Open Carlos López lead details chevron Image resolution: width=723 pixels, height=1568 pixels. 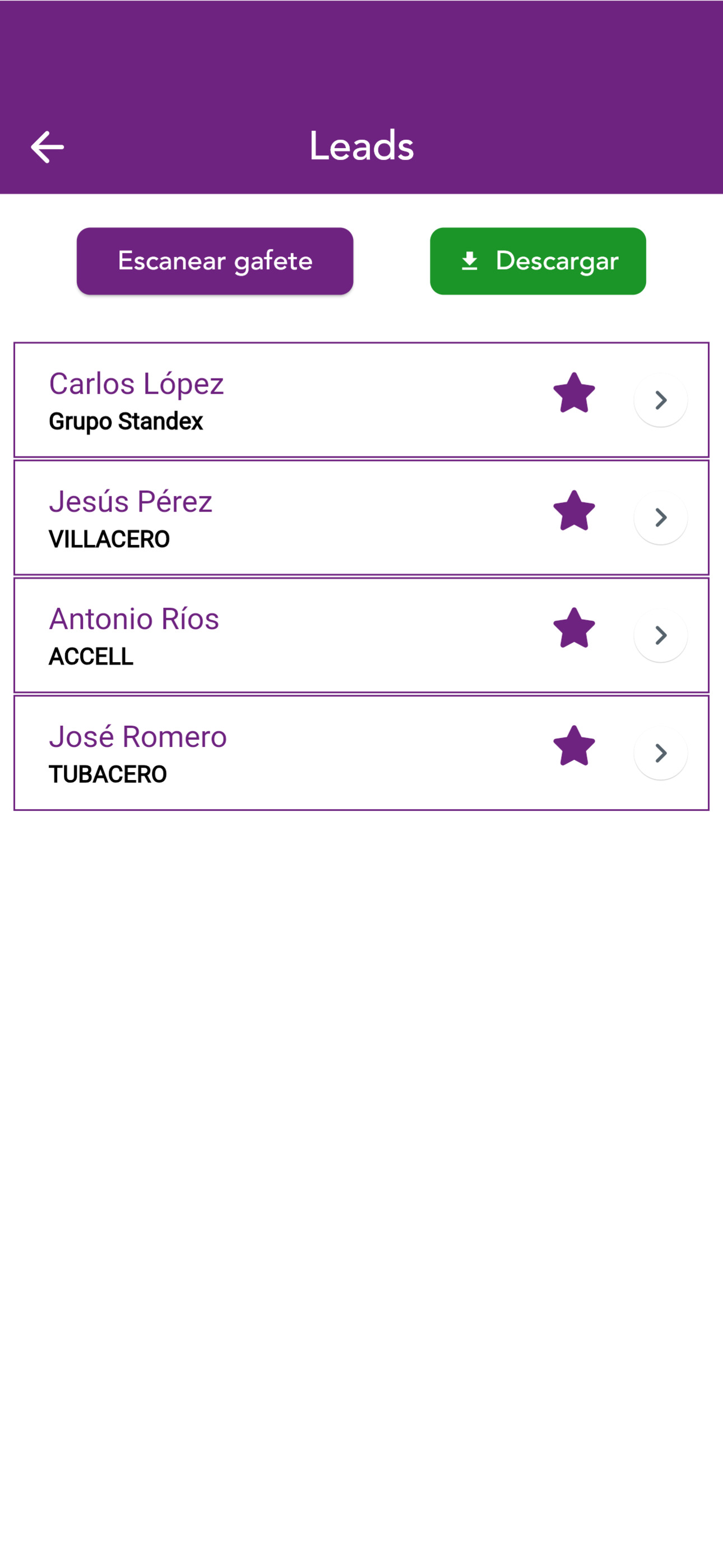661,400
